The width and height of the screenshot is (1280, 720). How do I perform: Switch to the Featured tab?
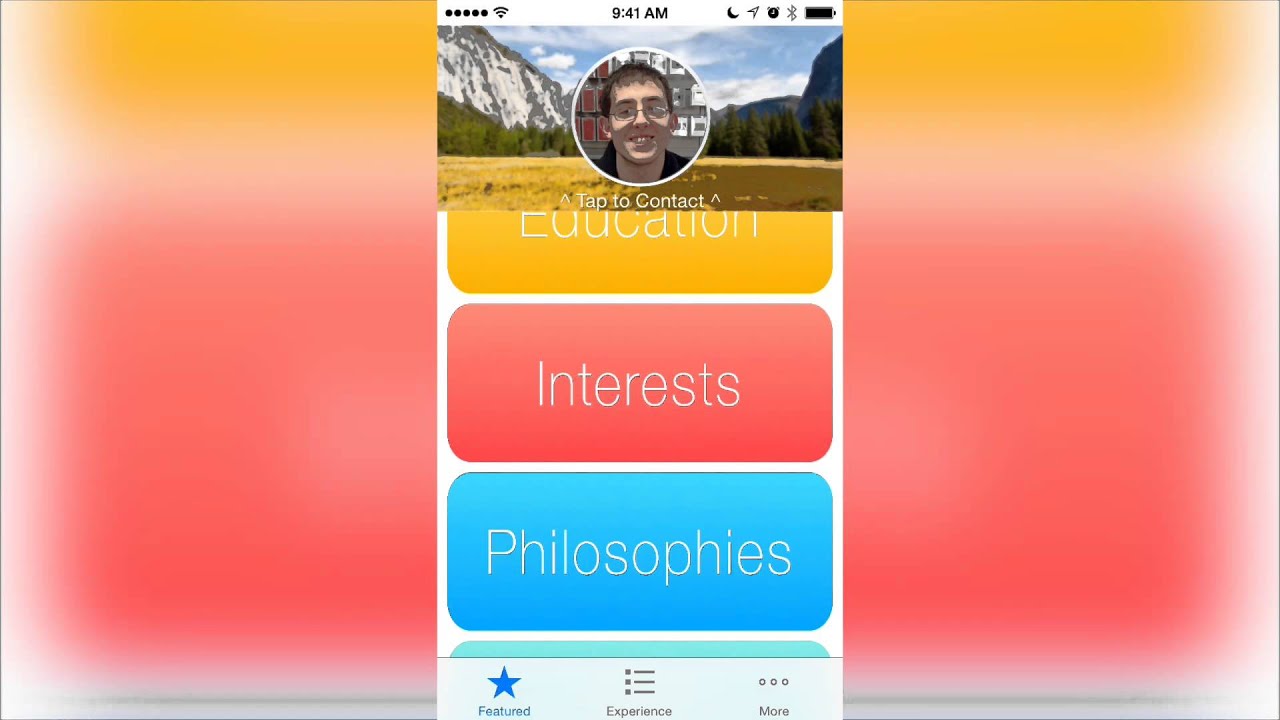pos(504,692)
